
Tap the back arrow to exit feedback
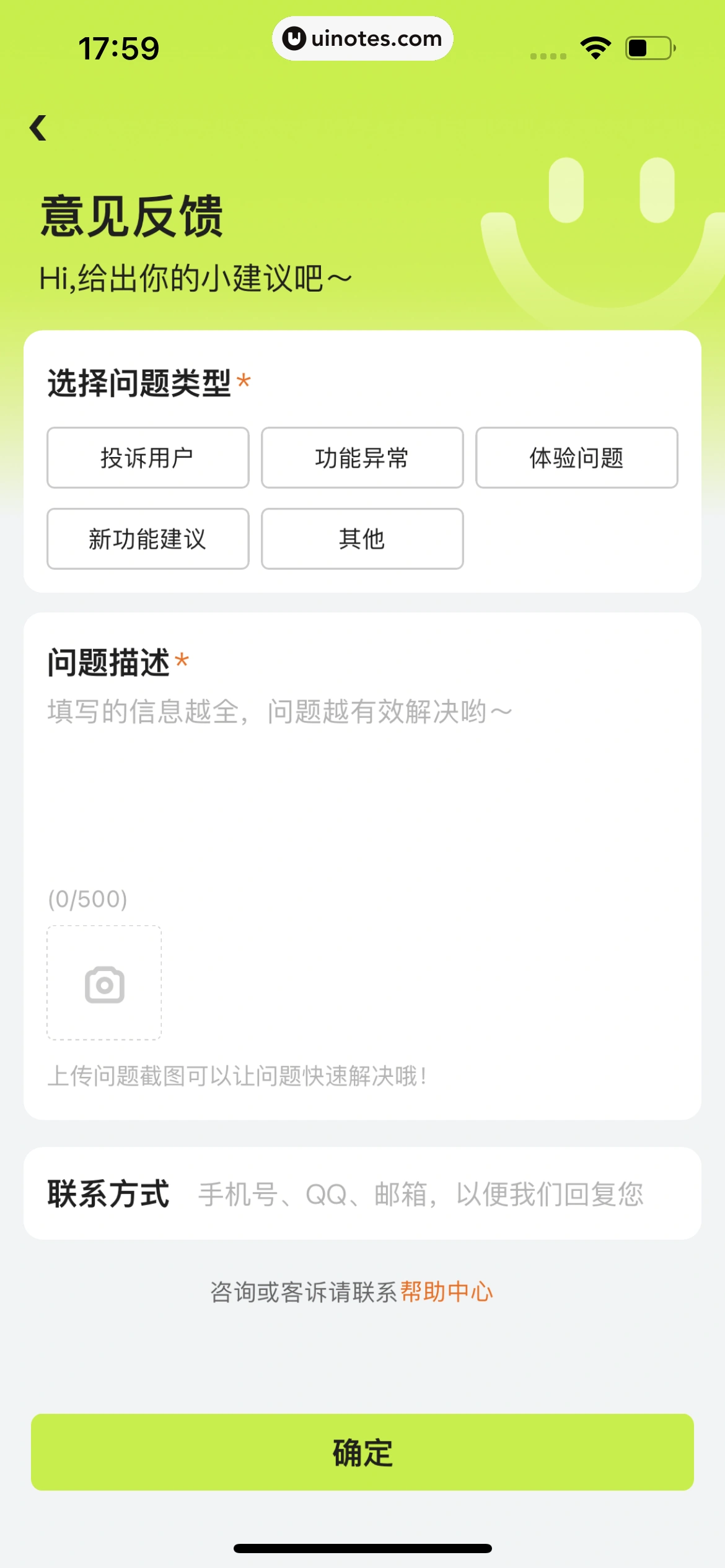click(x=38, y=128)
